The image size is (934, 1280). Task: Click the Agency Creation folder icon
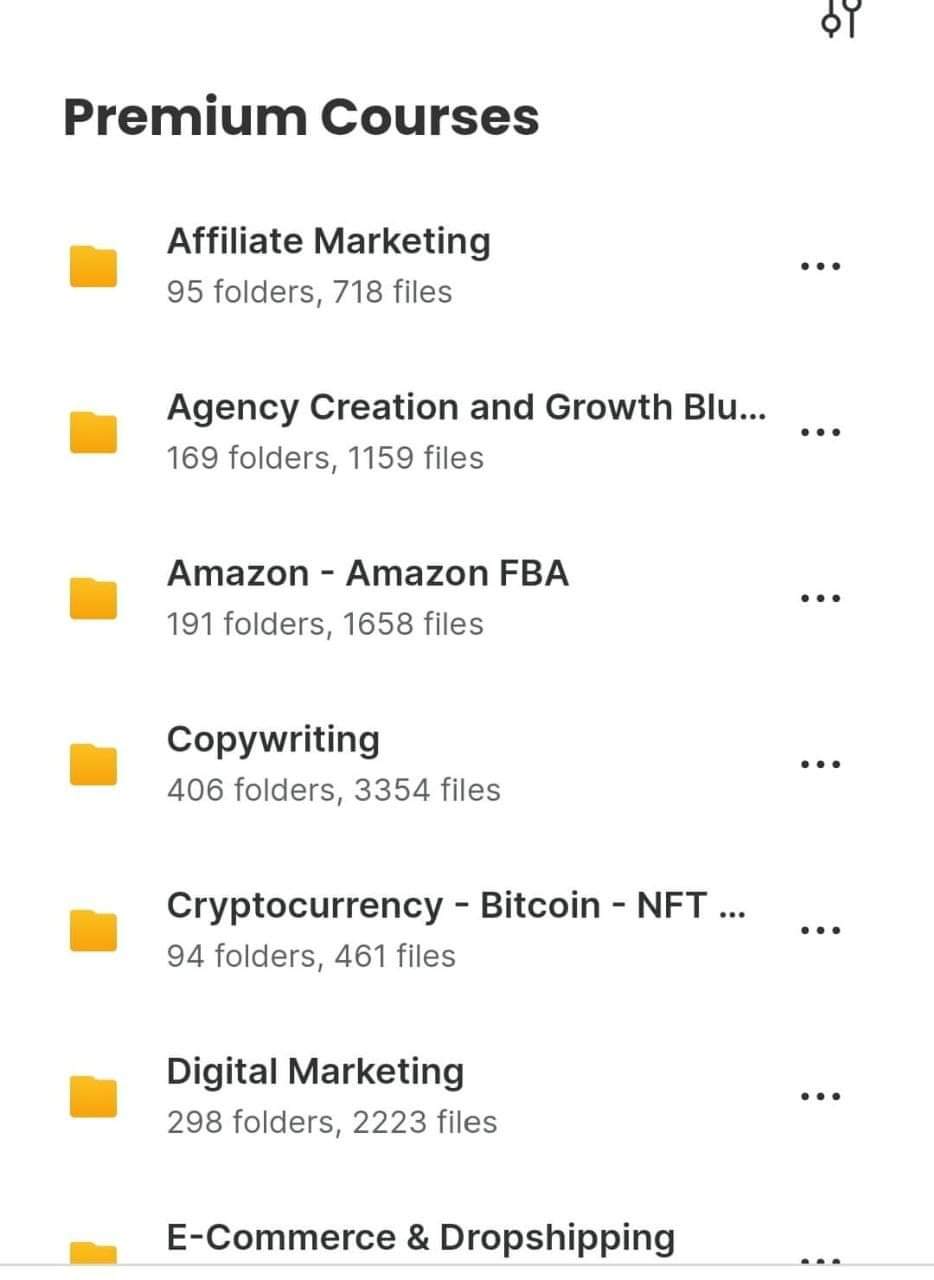coord(93,431)
